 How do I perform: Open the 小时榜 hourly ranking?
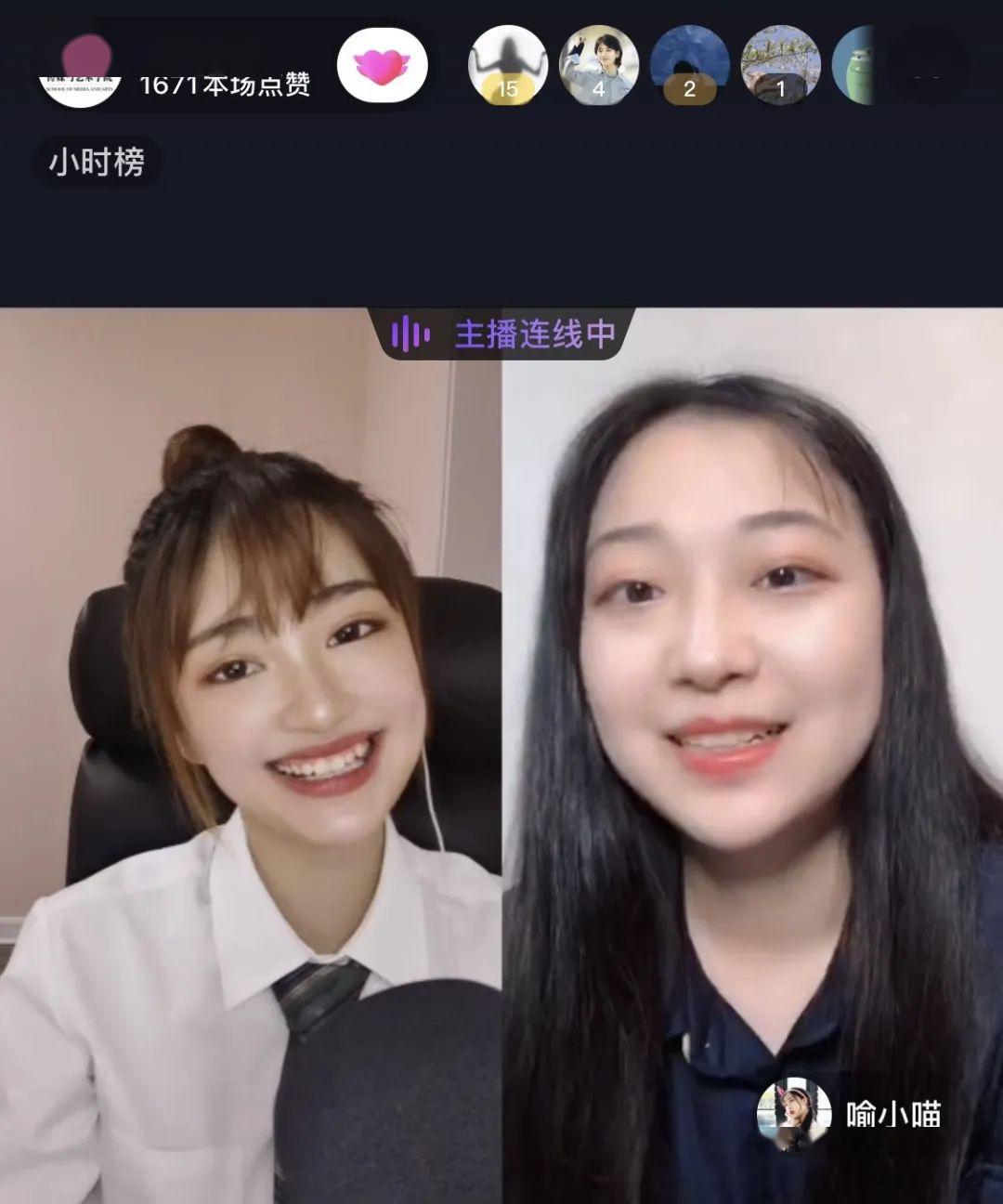[x=98, y=163]
